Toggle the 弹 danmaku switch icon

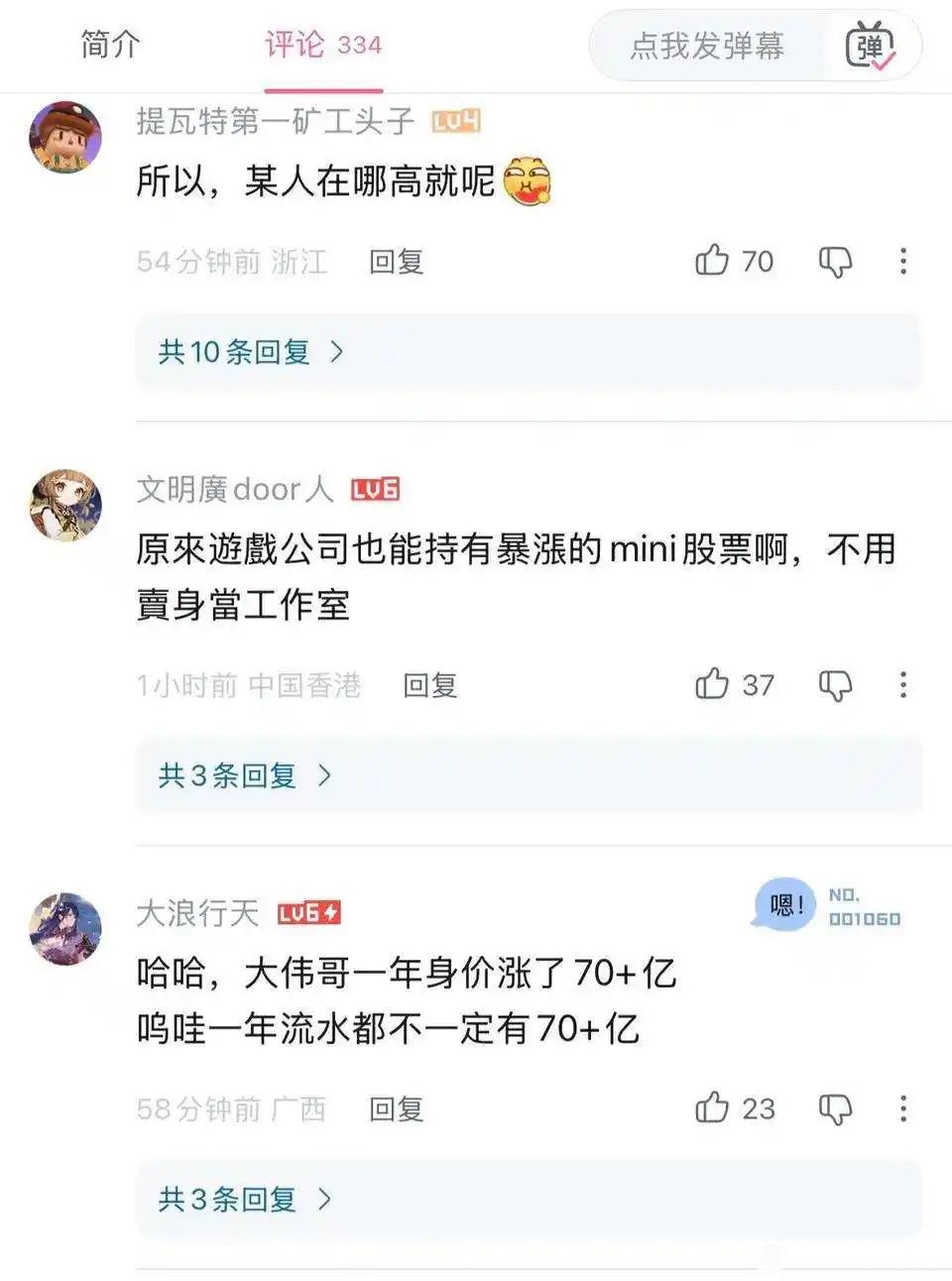869,47
